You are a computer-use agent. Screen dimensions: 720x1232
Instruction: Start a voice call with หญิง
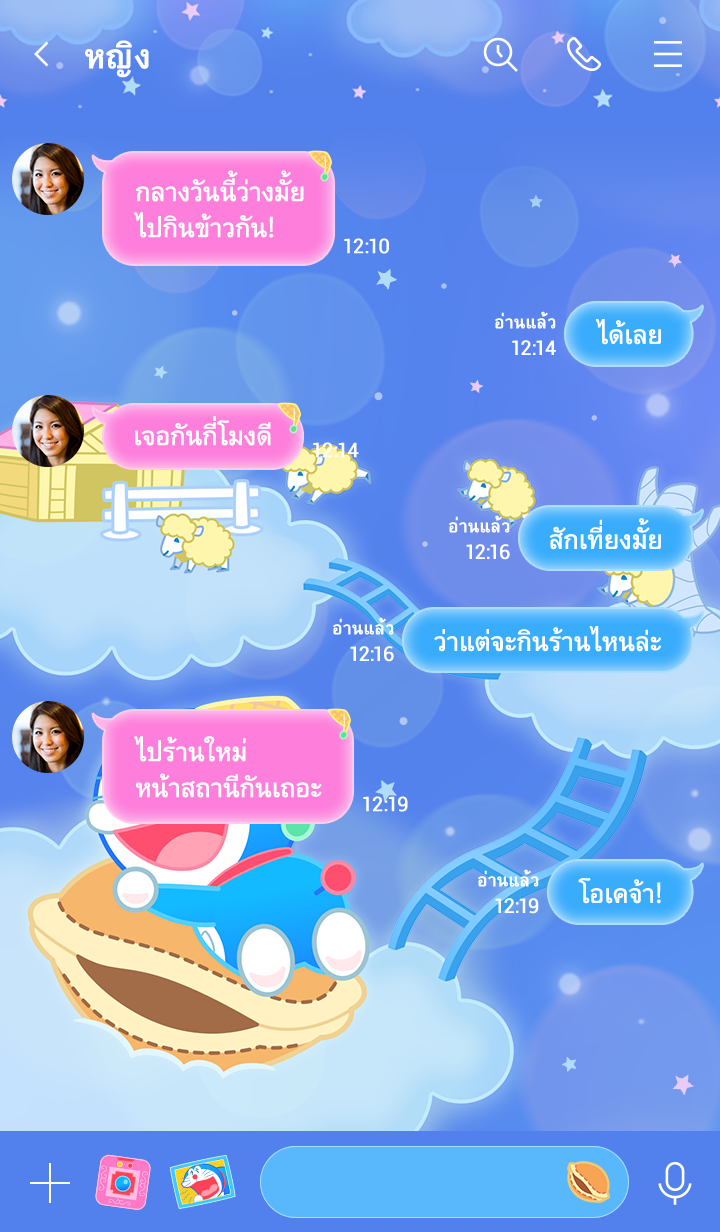click(583, 55)
